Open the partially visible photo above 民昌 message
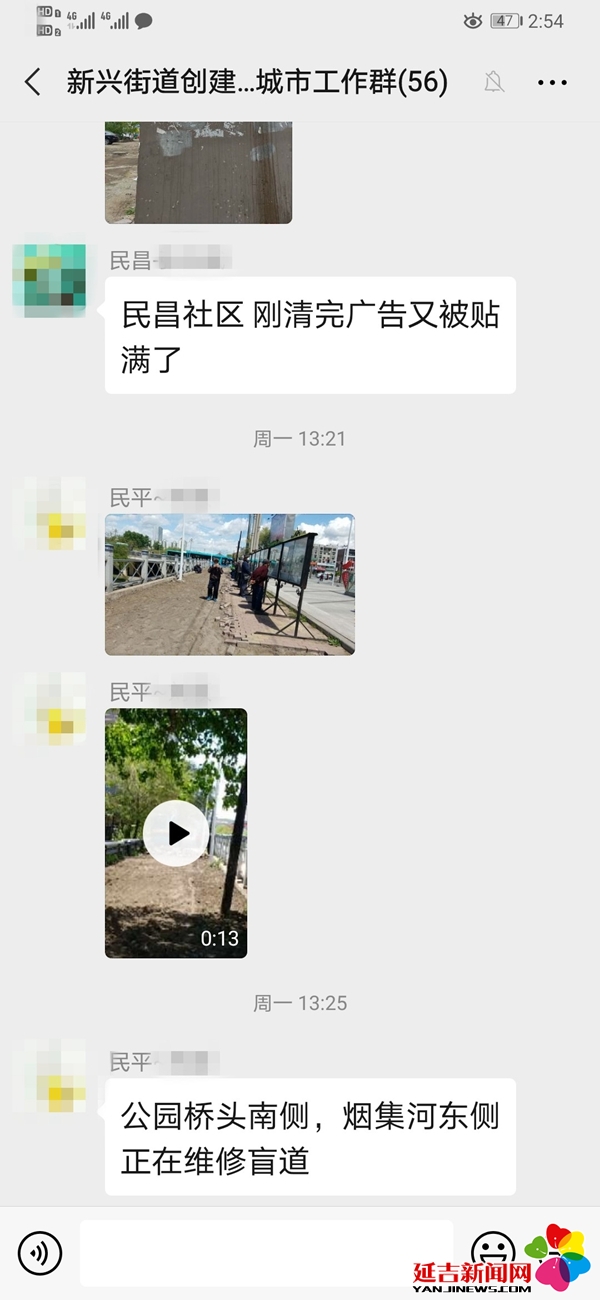Viewport: 600px width, 1300px height. 198,171
